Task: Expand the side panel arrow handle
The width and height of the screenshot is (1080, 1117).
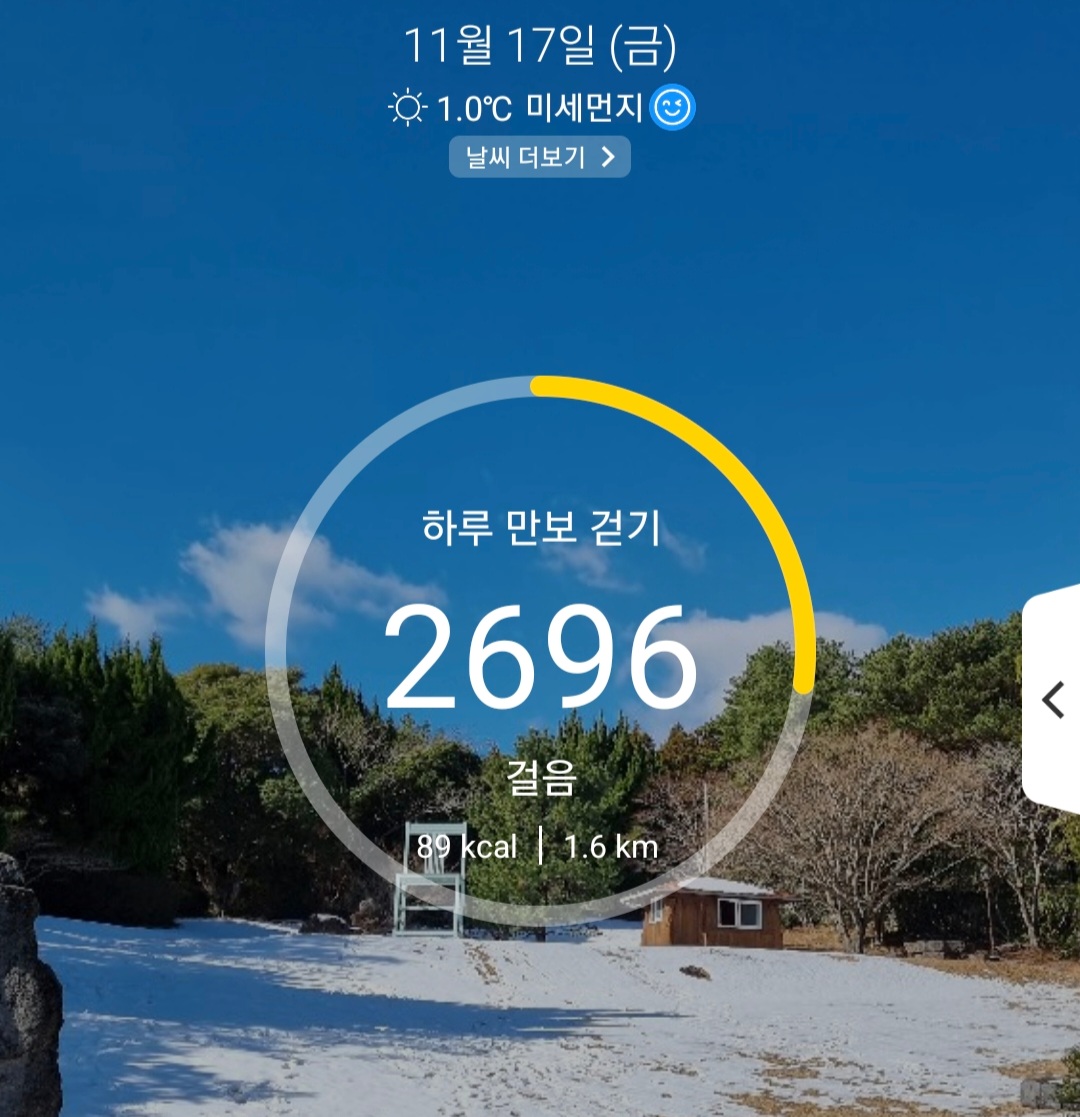Action: (x=1053, y=700)
